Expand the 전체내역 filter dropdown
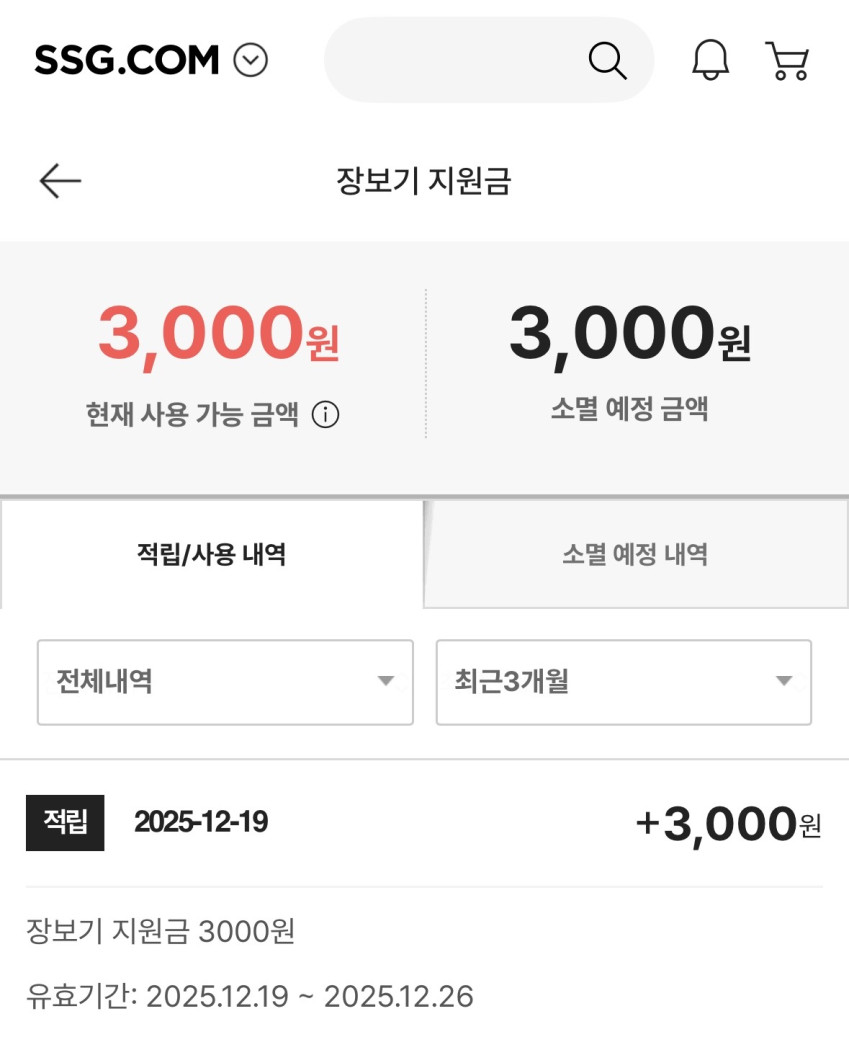The image size is (849, 1050). 225,682
